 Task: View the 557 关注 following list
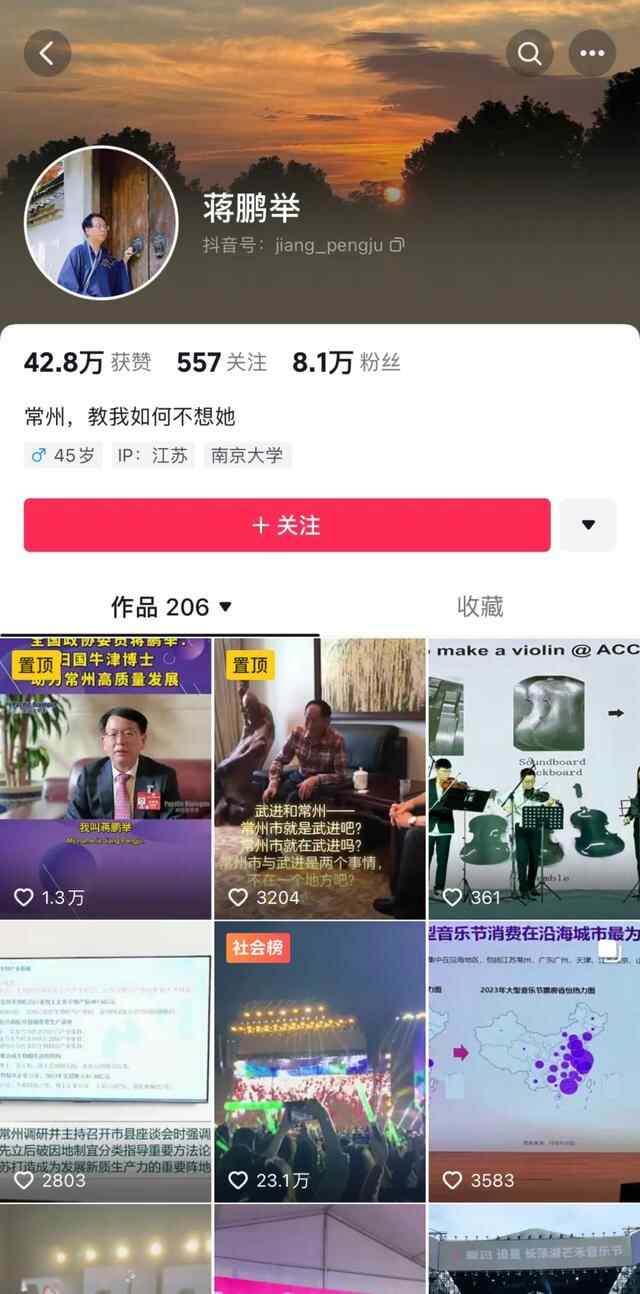point(221,363)
